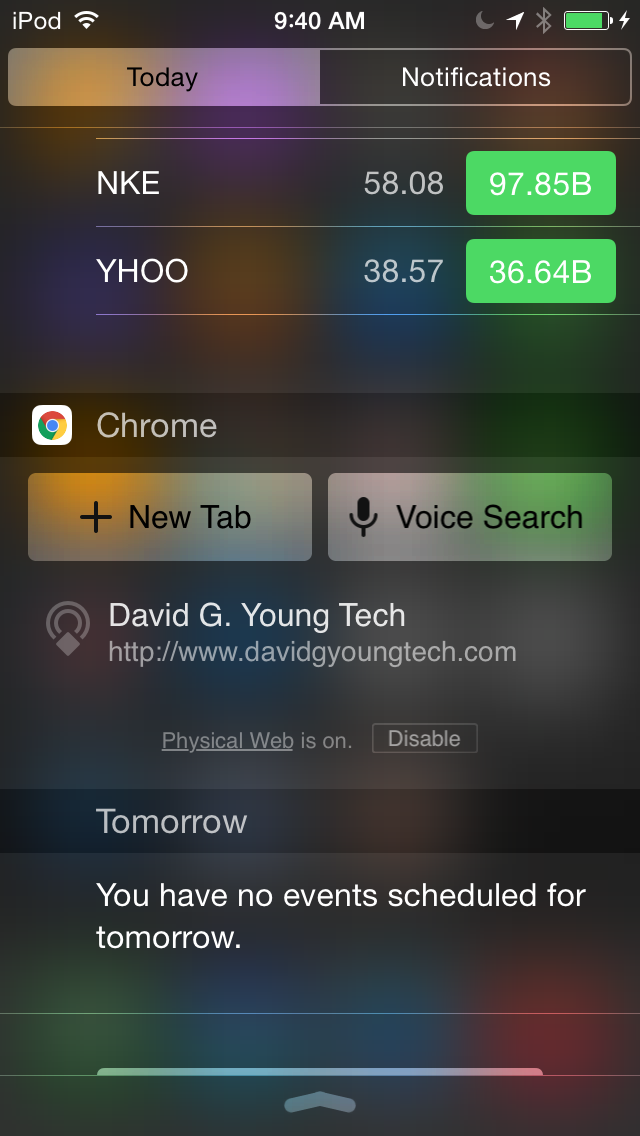Open a New Tab in Chrome

pyautogui.click(x=170, y=517)
